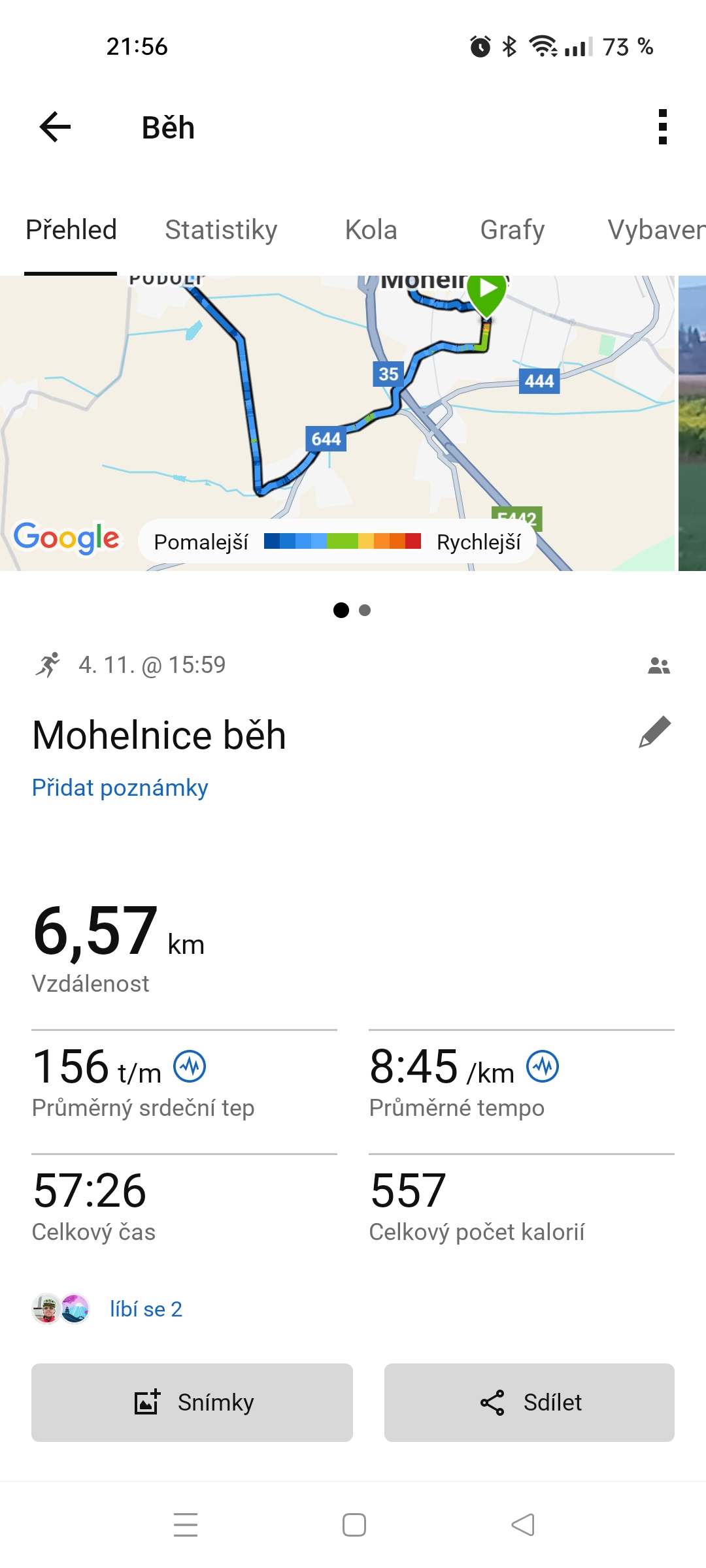Go back using the arrow icon
This screenshot has width=706, height=1568.
click(x=55, y=127)
